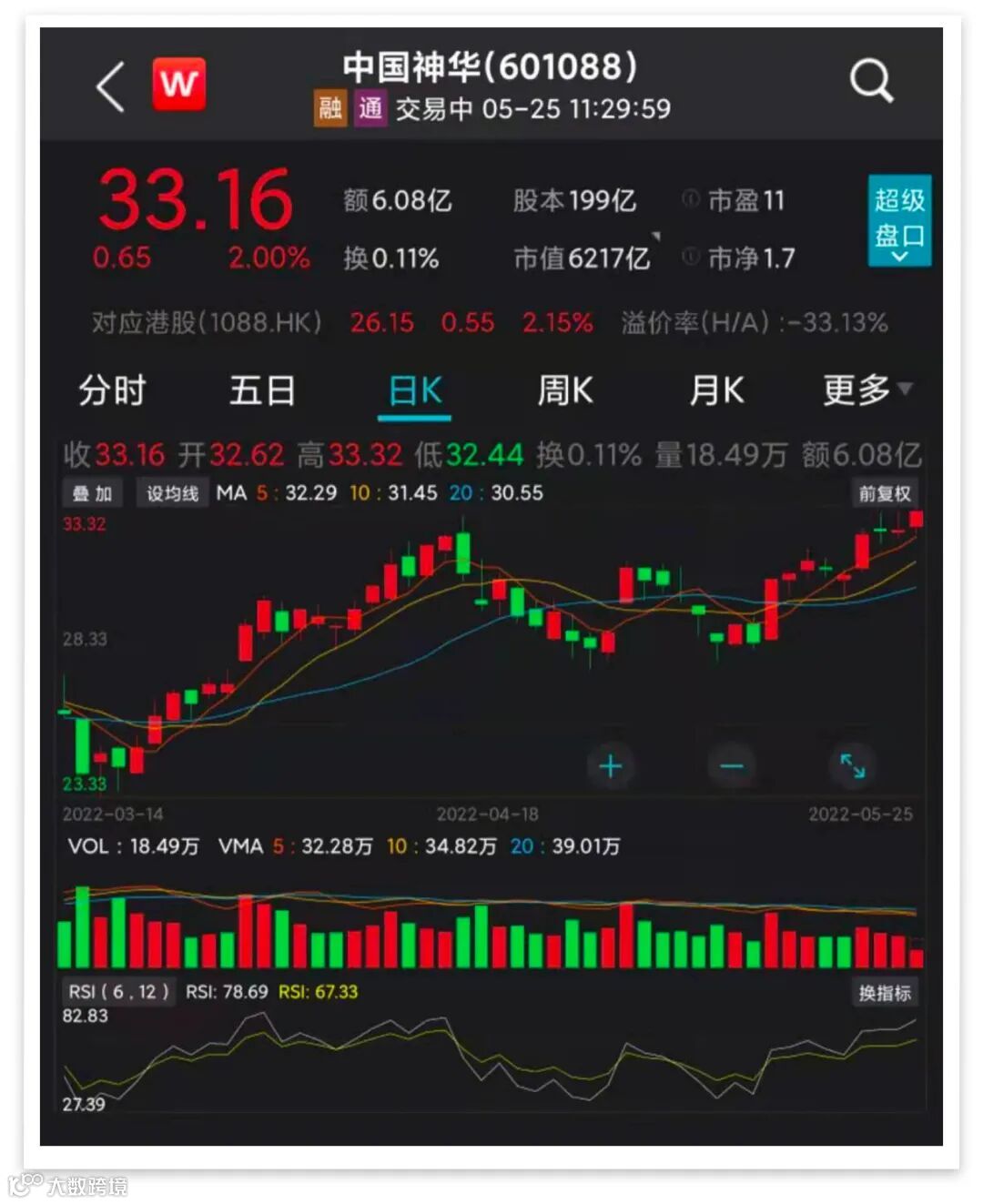983x1204 pixels.
Task: Go back using the top-left arrow
Action: click(x=110, y=87)
